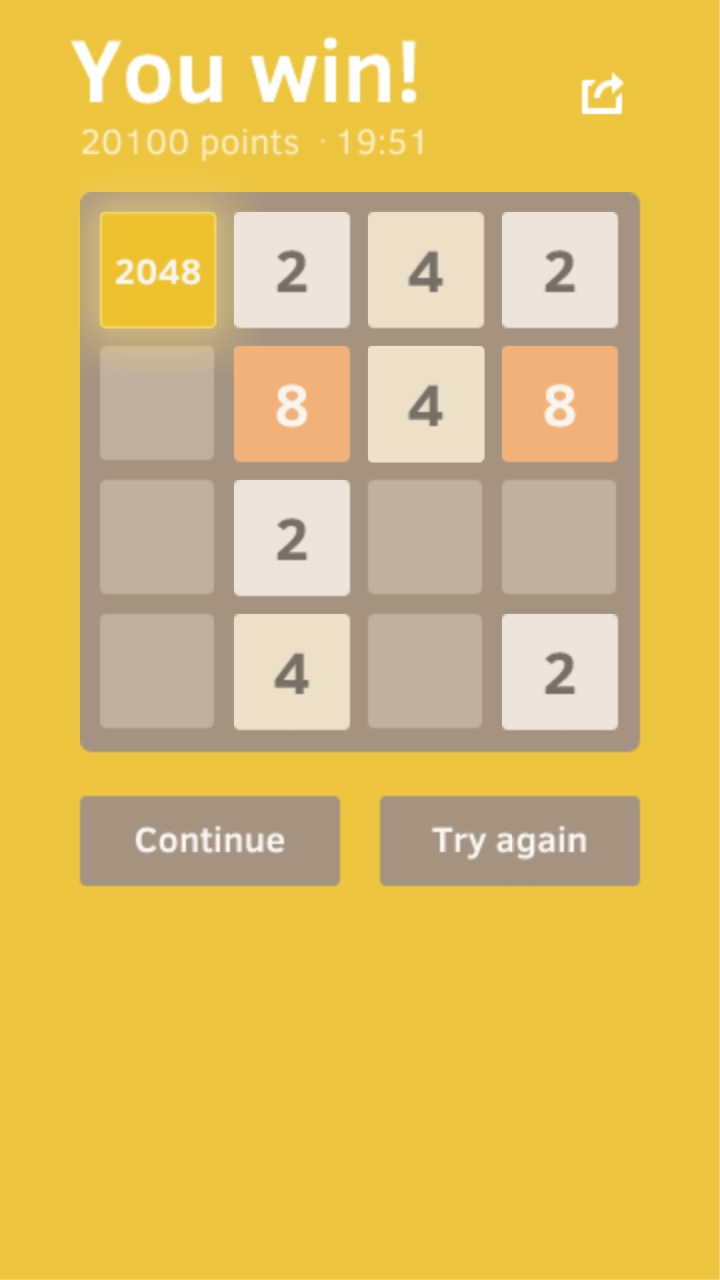Start over with Try again
The height and width of the screenshot is (1280, 720).
(510, 840)
